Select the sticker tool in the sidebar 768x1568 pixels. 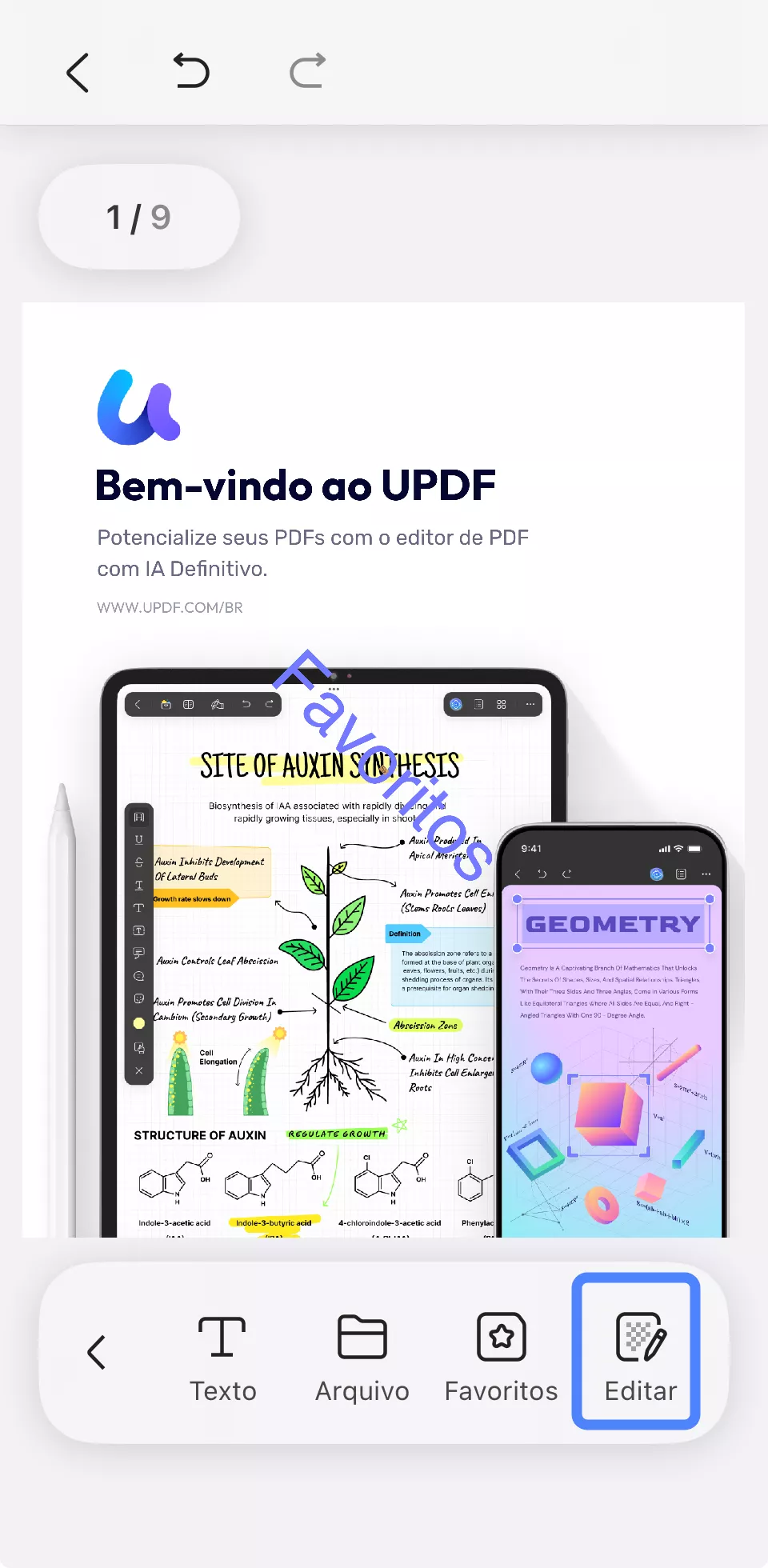coord(138,998)
